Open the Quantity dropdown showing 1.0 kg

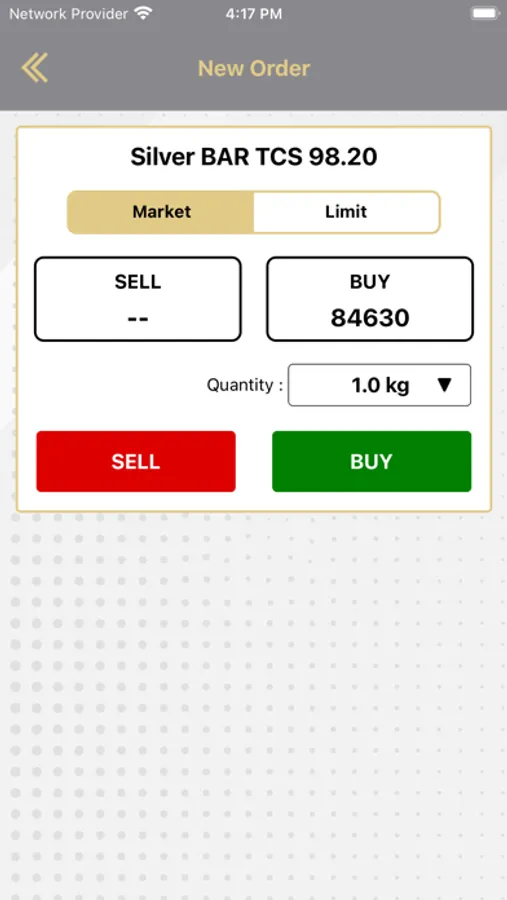(x=380, y=385)
